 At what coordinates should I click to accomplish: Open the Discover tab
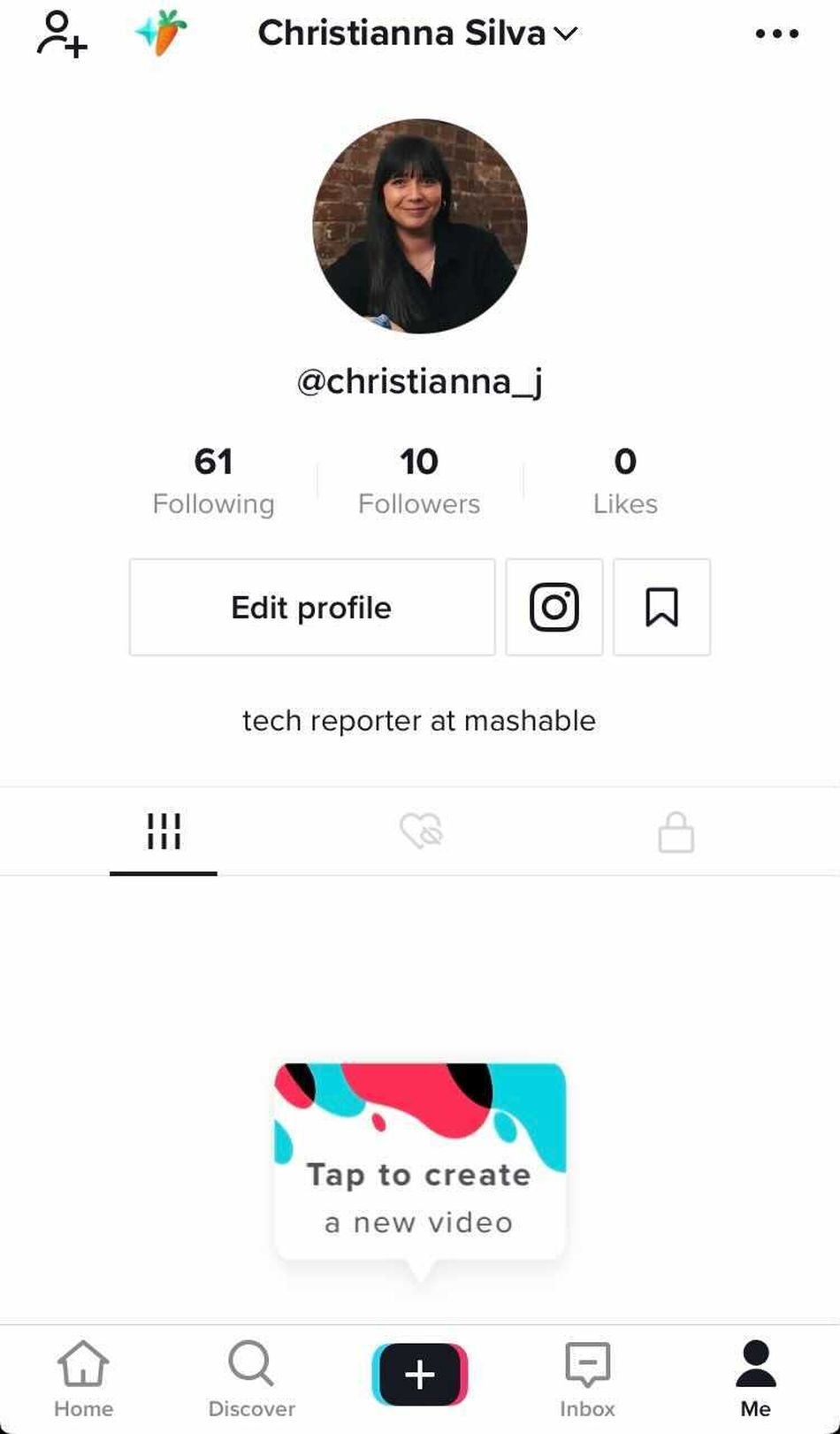point(251,1378)
